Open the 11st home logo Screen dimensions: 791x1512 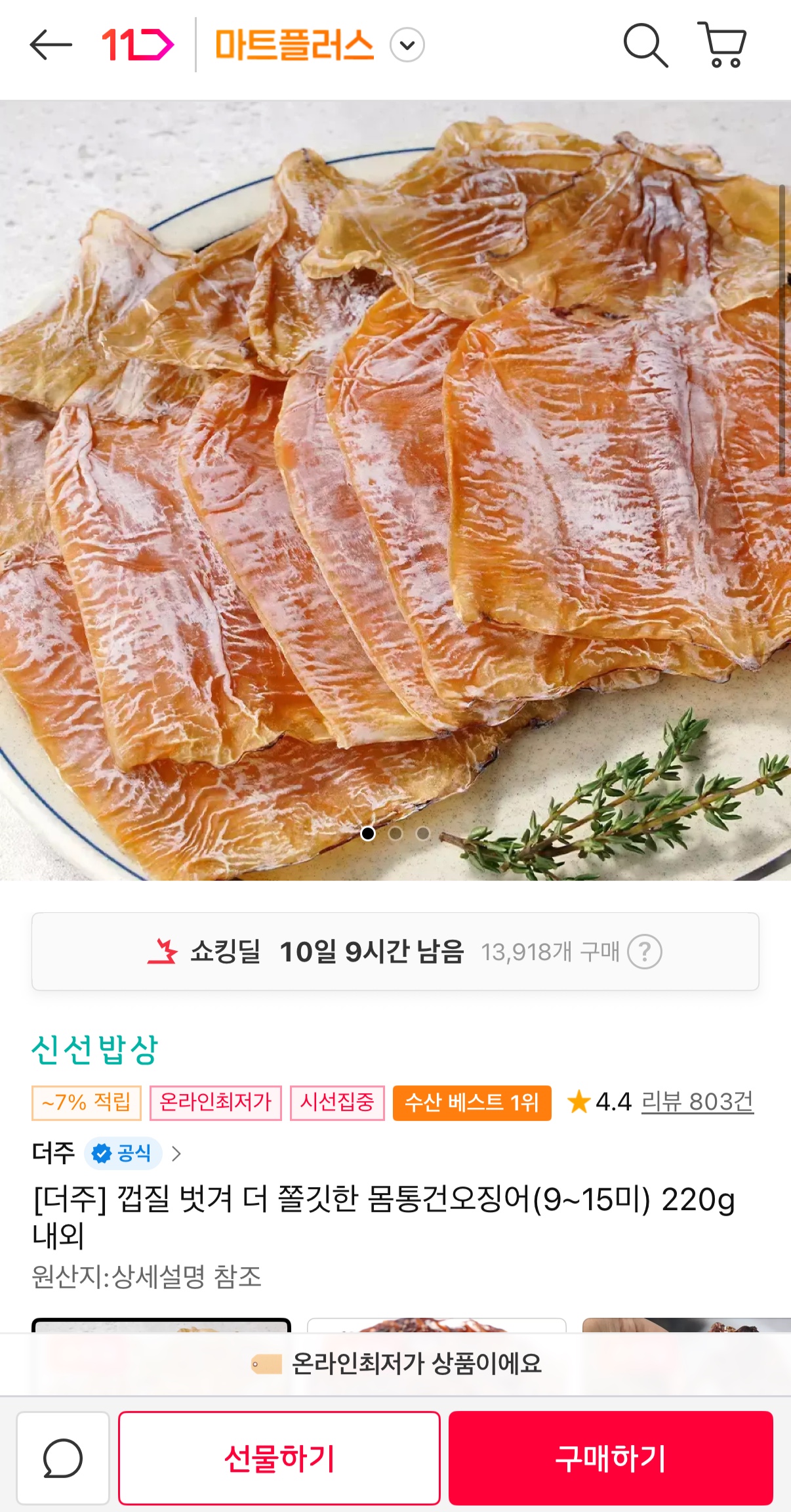[137, 45]
